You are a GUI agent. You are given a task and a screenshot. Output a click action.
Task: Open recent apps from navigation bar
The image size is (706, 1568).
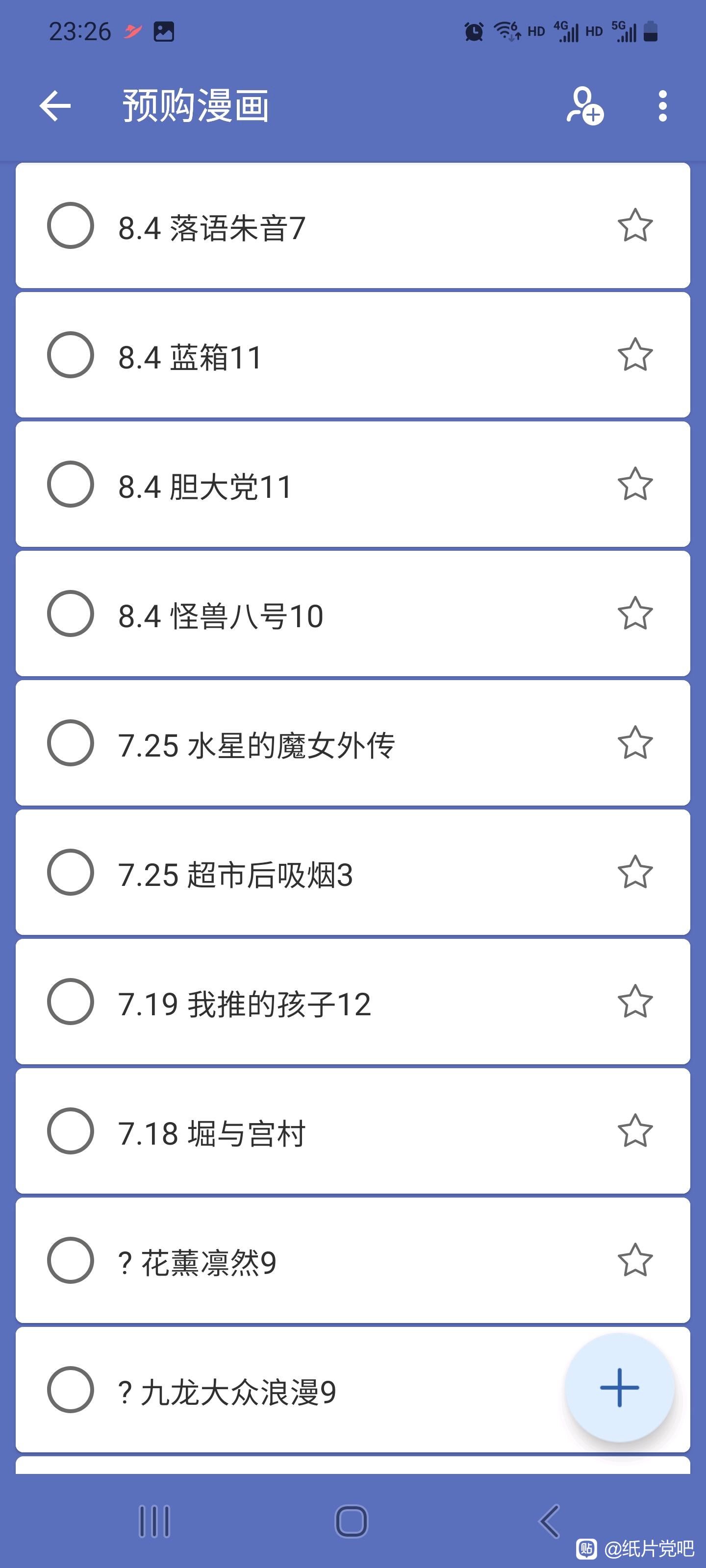tap(154, 1522)
